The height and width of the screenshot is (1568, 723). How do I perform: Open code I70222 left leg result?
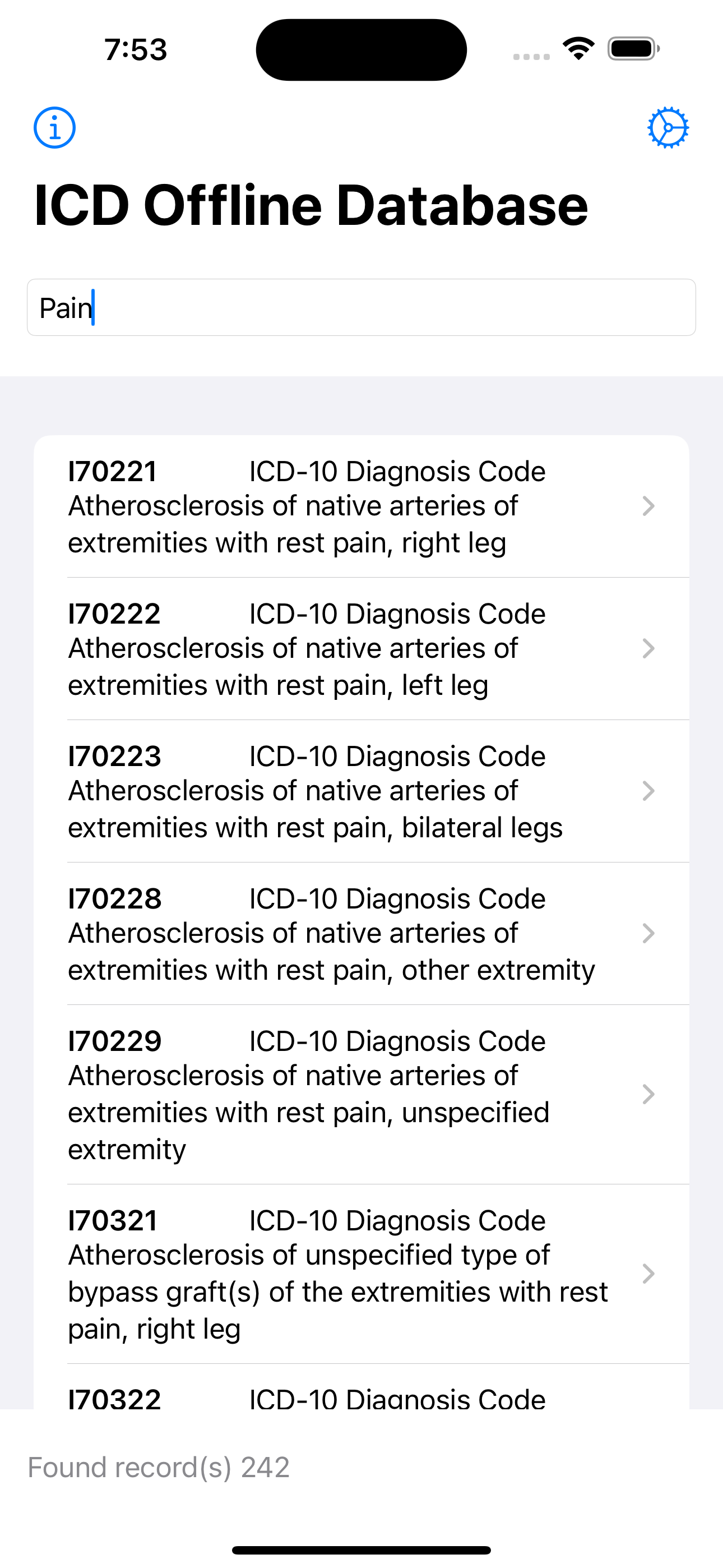coord(361,649)
